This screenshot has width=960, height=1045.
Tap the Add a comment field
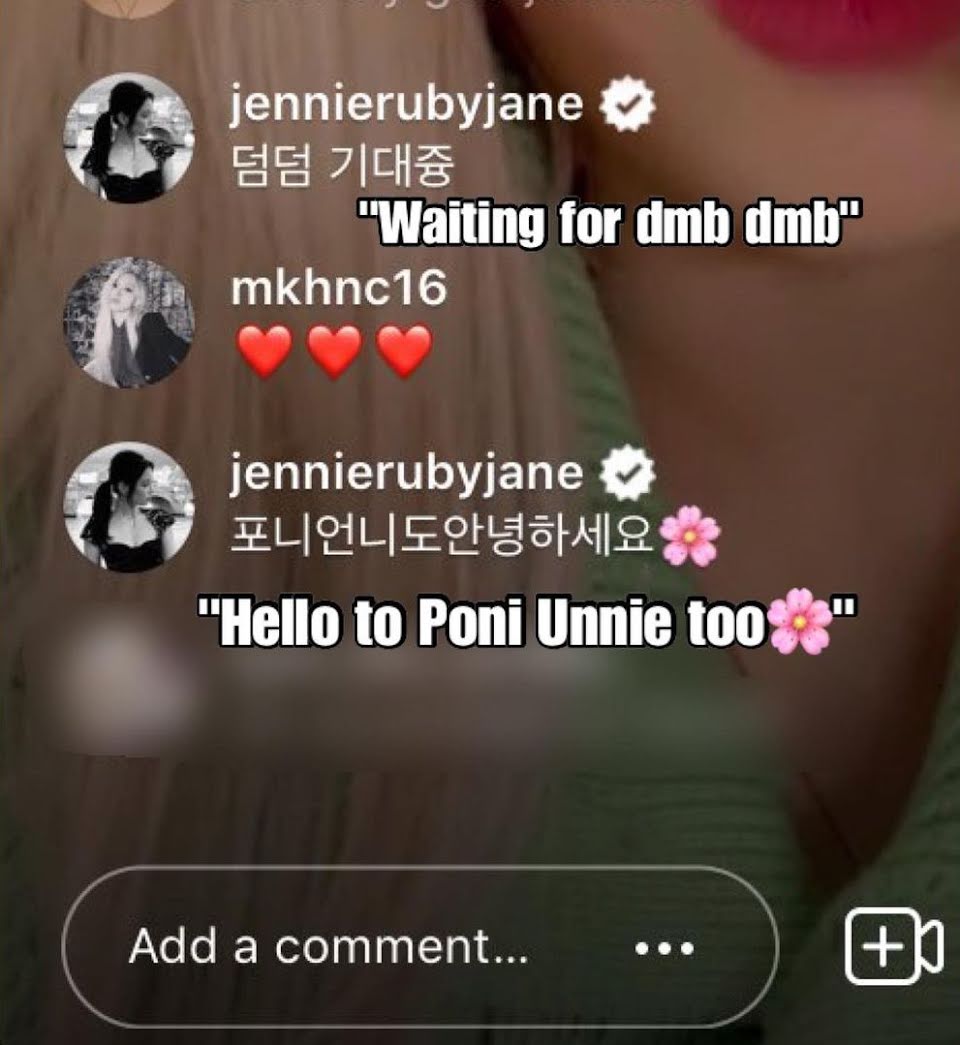pyautogui.click(x=330, y=946)
